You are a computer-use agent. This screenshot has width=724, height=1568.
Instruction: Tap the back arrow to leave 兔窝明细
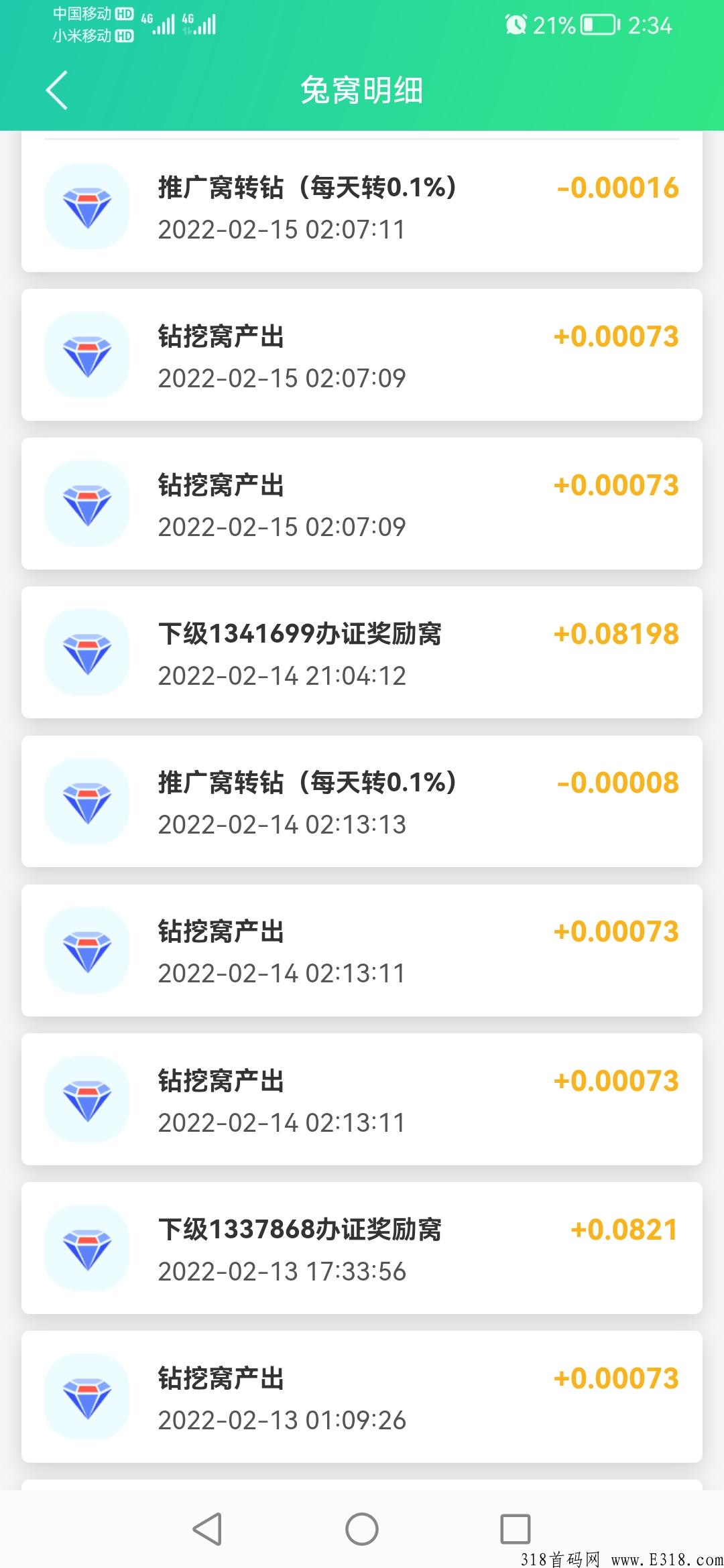point(56,90)
